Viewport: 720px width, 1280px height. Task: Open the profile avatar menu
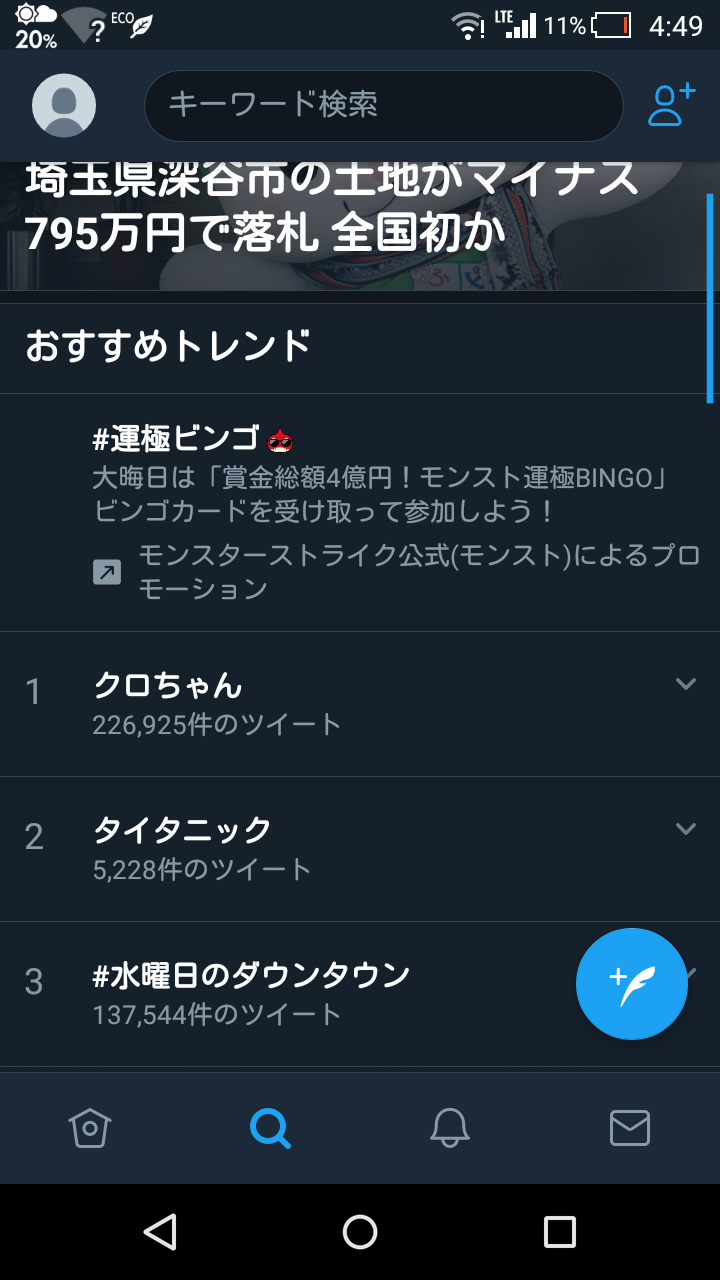[x=64, y=105]
